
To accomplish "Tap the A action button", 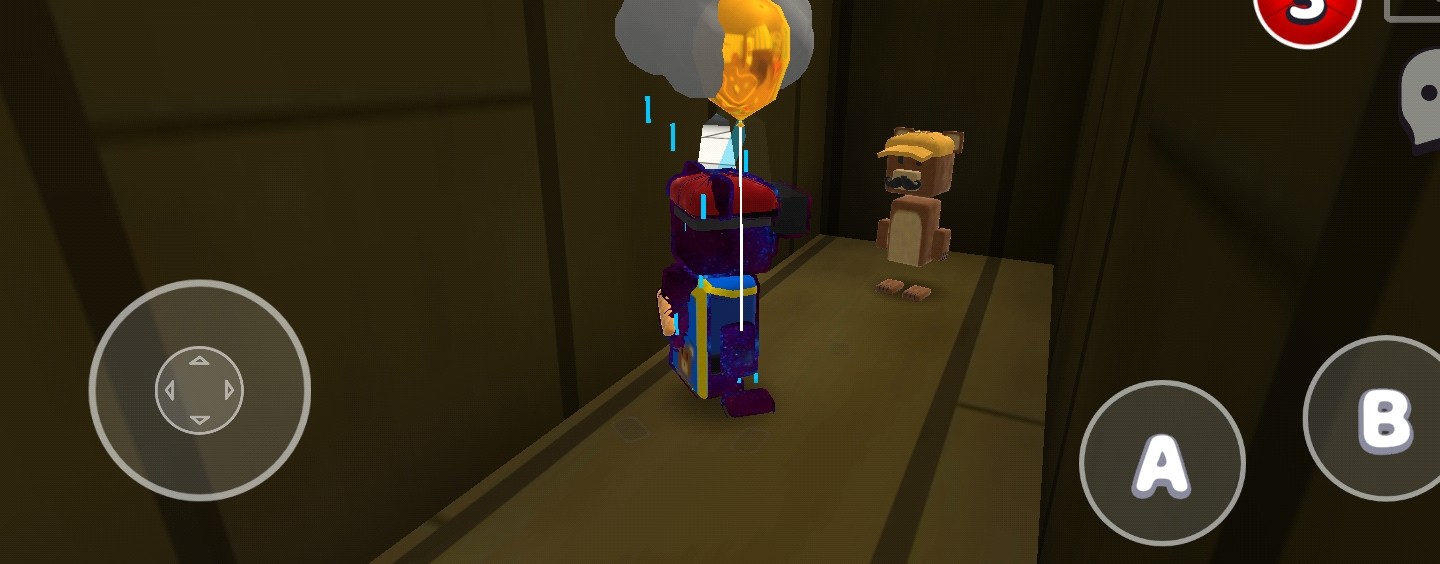I will [1161, 464].
